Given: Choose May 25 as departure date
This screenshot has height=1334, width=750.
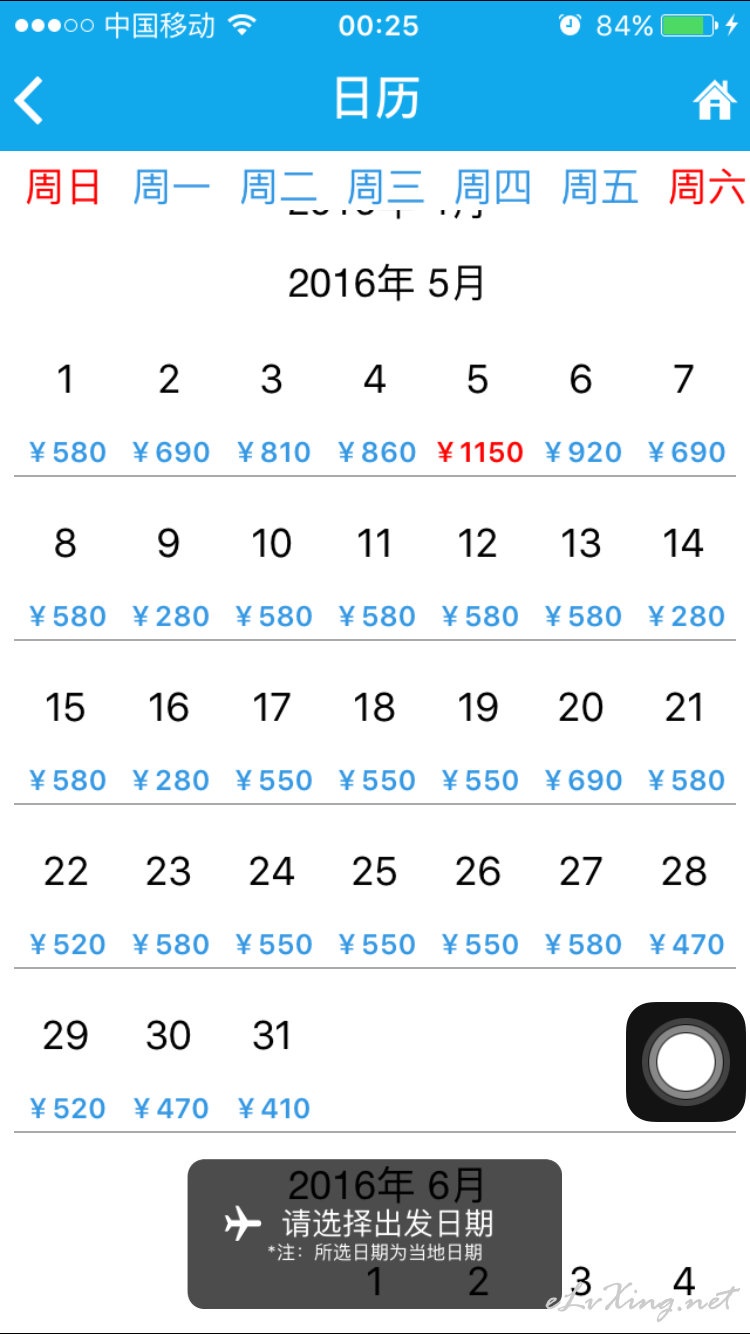Looking at the screenshot, I should point(376,905).
